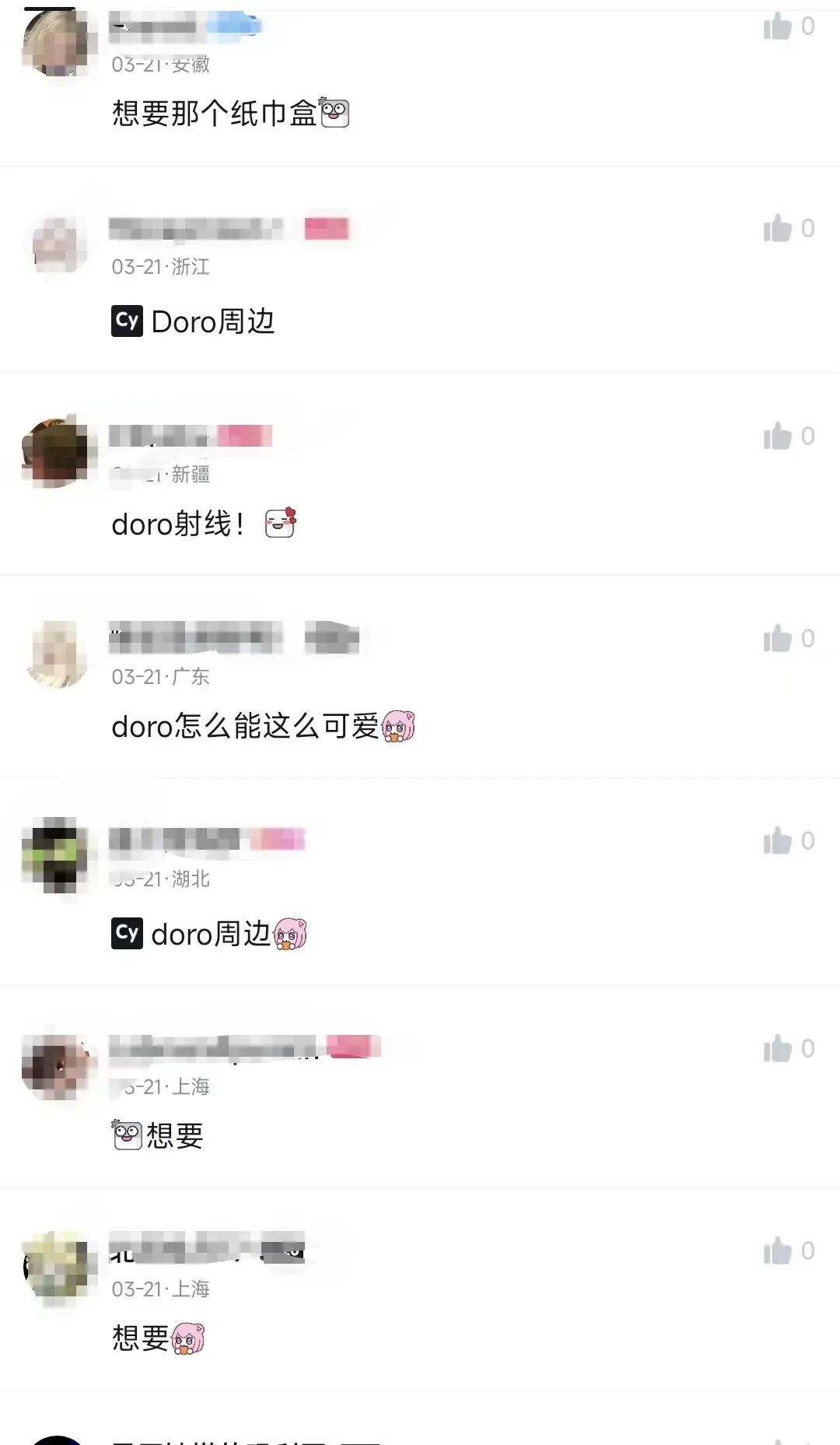Like the comment 想要那个纸巾盒

pyautogui.click(x=777, y=27)
